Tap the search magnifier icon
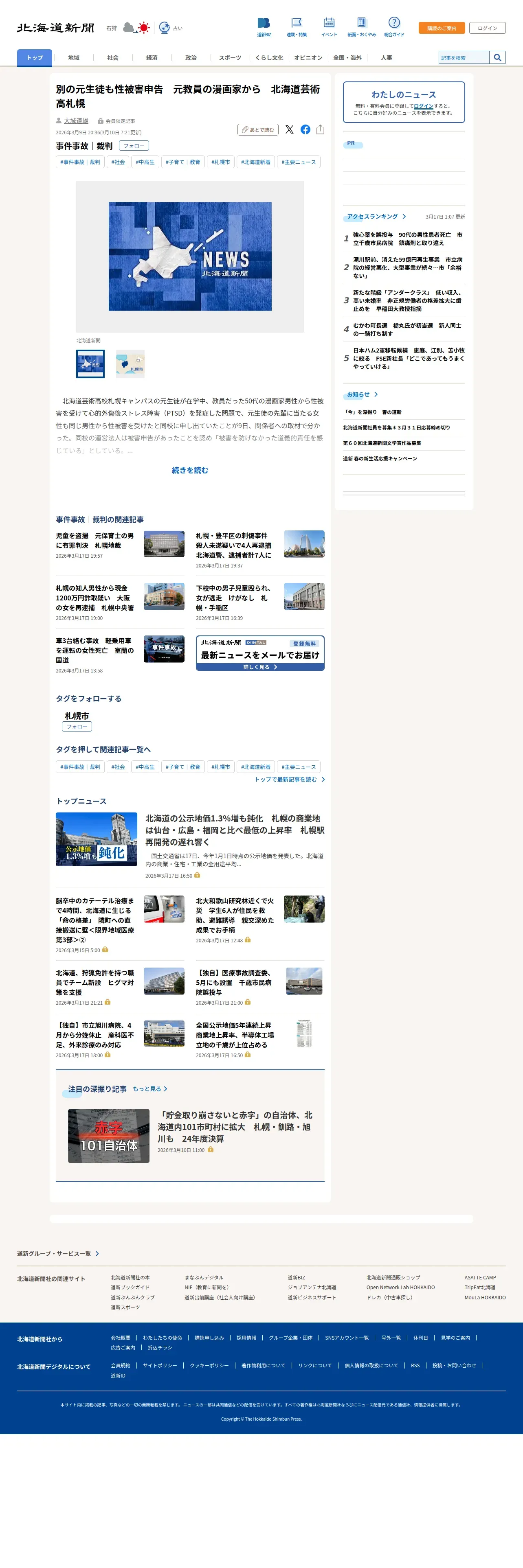This screenshot has width=523, height=1568. pos(497,57)
